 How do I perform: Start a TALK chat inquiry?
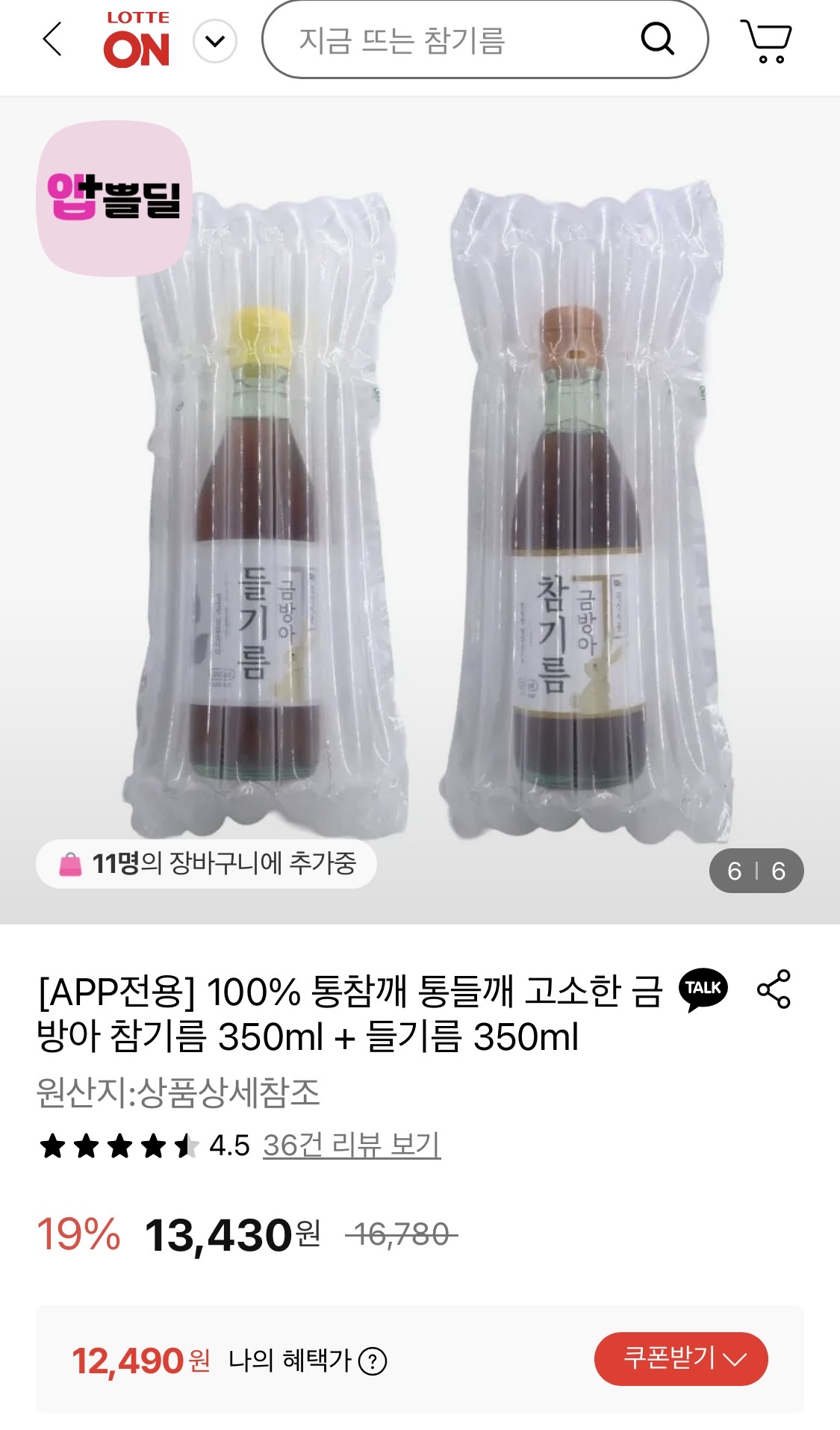coord(703,990)
